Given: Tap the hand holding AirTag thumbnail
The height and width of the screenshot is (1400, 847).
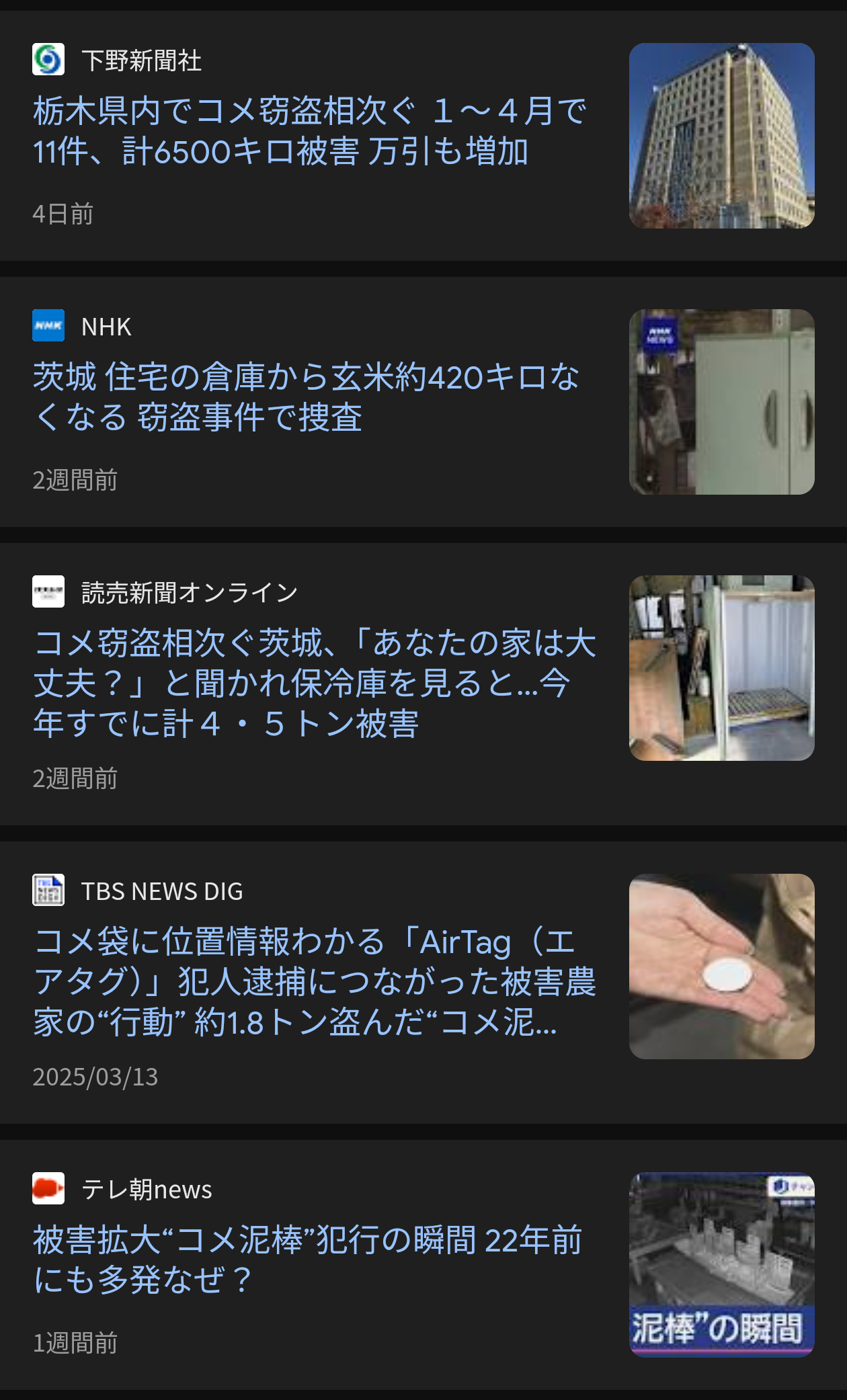Looking at the screenshot, I should [721, 966].
